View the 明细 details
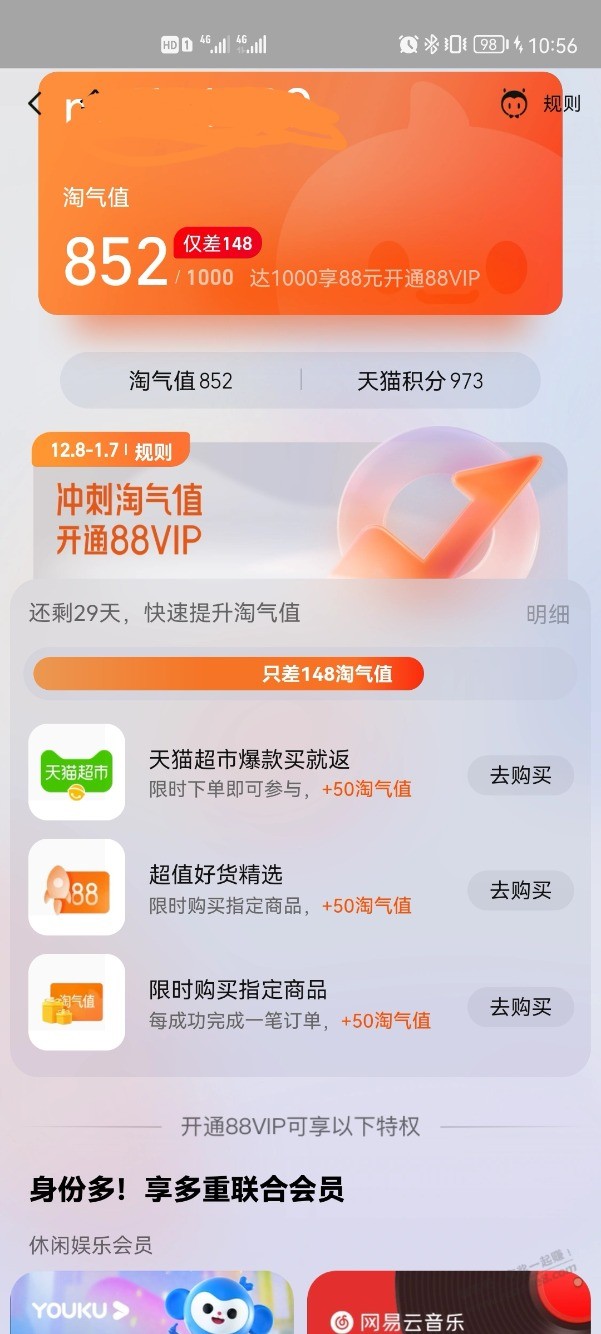 [x=547, y=614]
